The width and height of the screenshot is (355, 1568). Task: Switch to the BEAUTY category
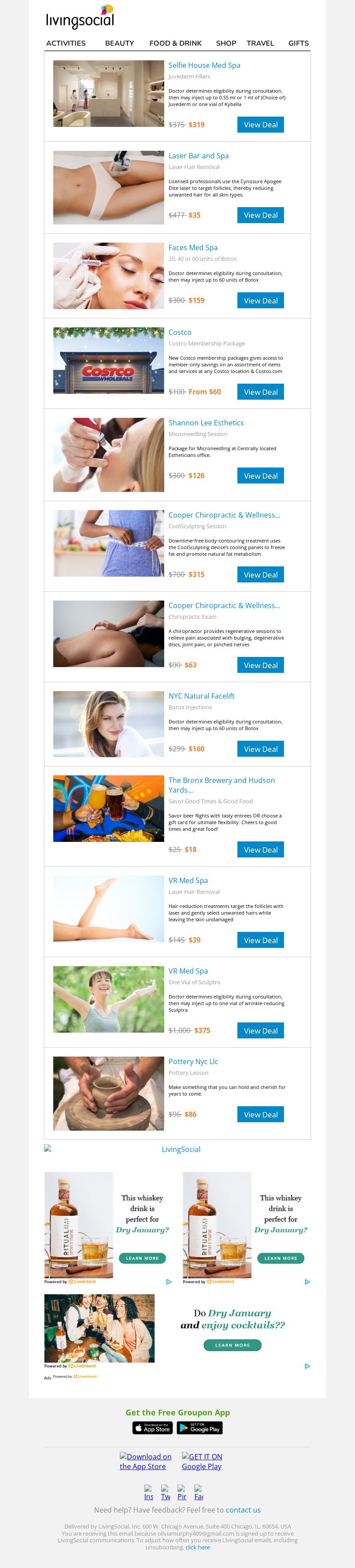119,43
